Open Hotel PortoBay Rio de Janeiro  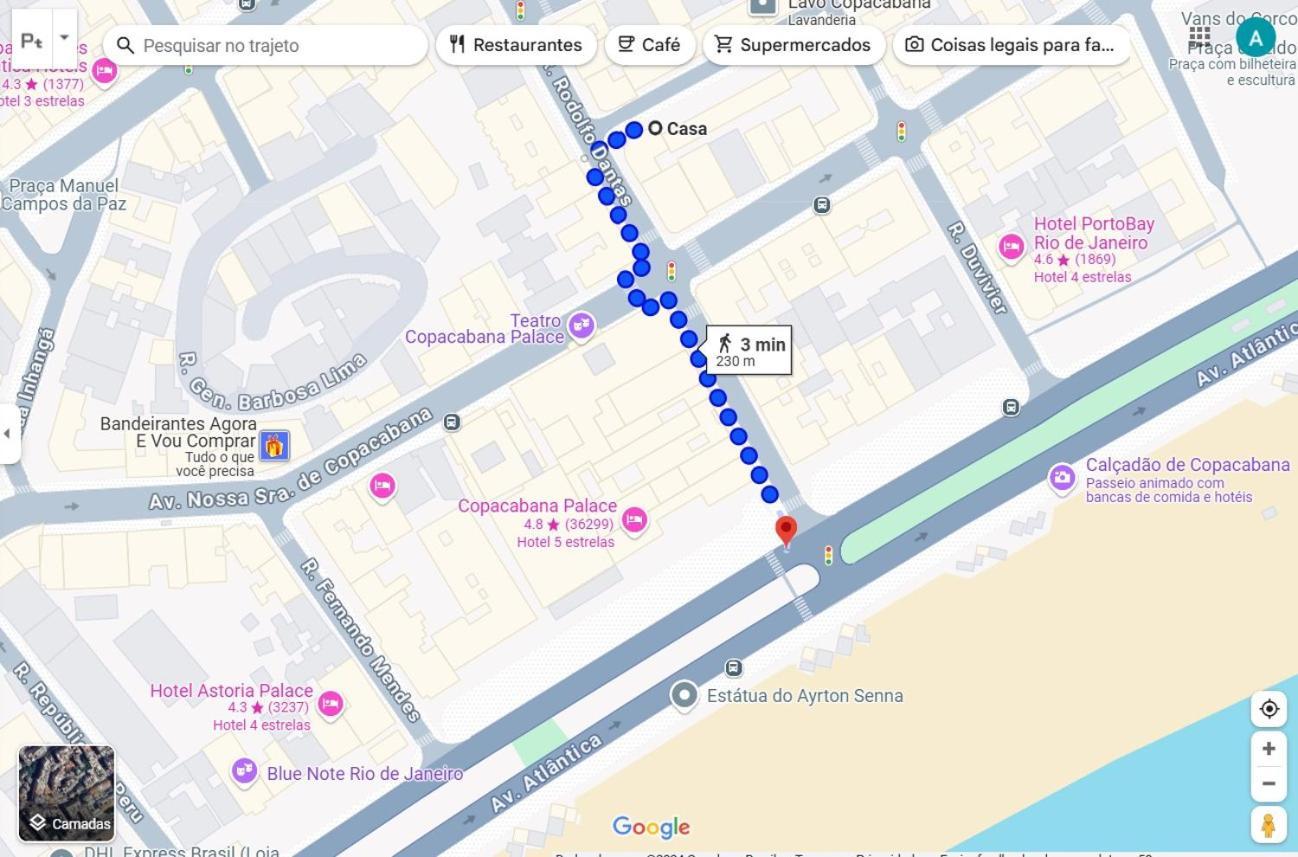tap(1011, 246)
